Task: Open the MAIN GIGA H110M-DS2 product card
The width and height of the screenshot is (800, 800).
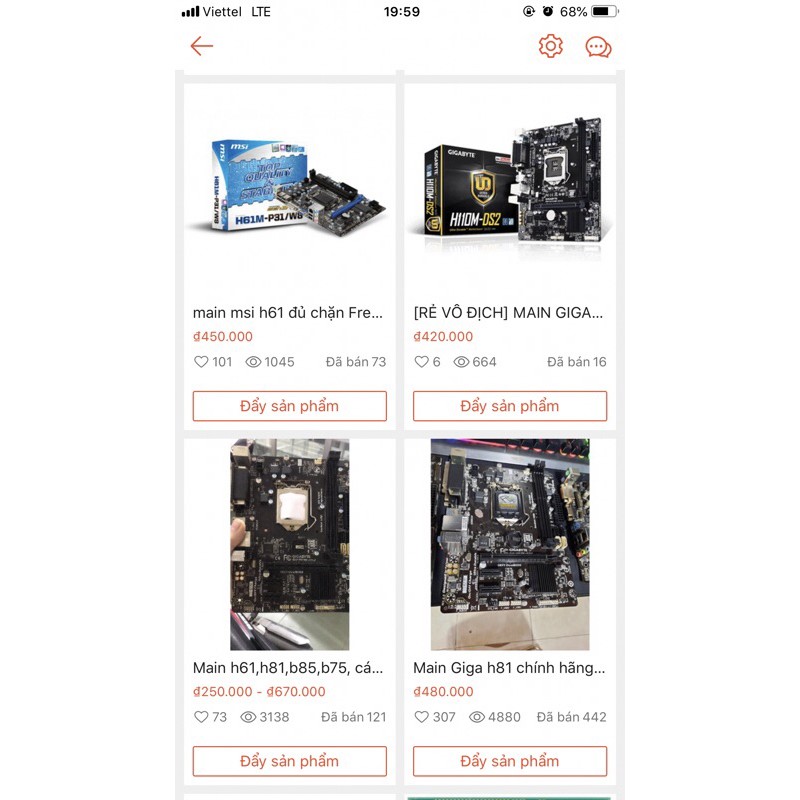Action: pos(509,190)
